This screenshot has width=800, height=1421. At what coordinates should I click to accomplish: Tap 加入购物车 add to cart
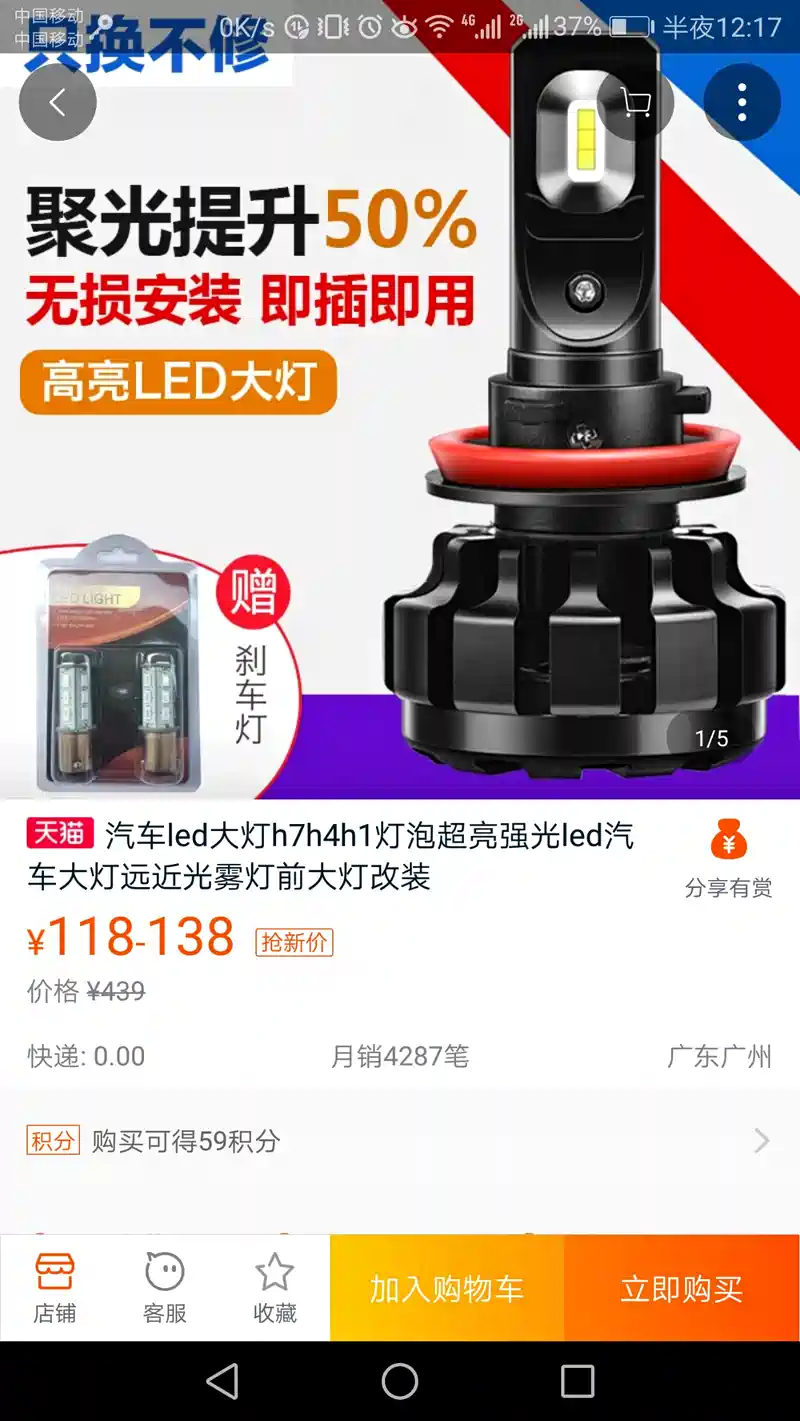pyautogui.click(x=447, y=1288)
